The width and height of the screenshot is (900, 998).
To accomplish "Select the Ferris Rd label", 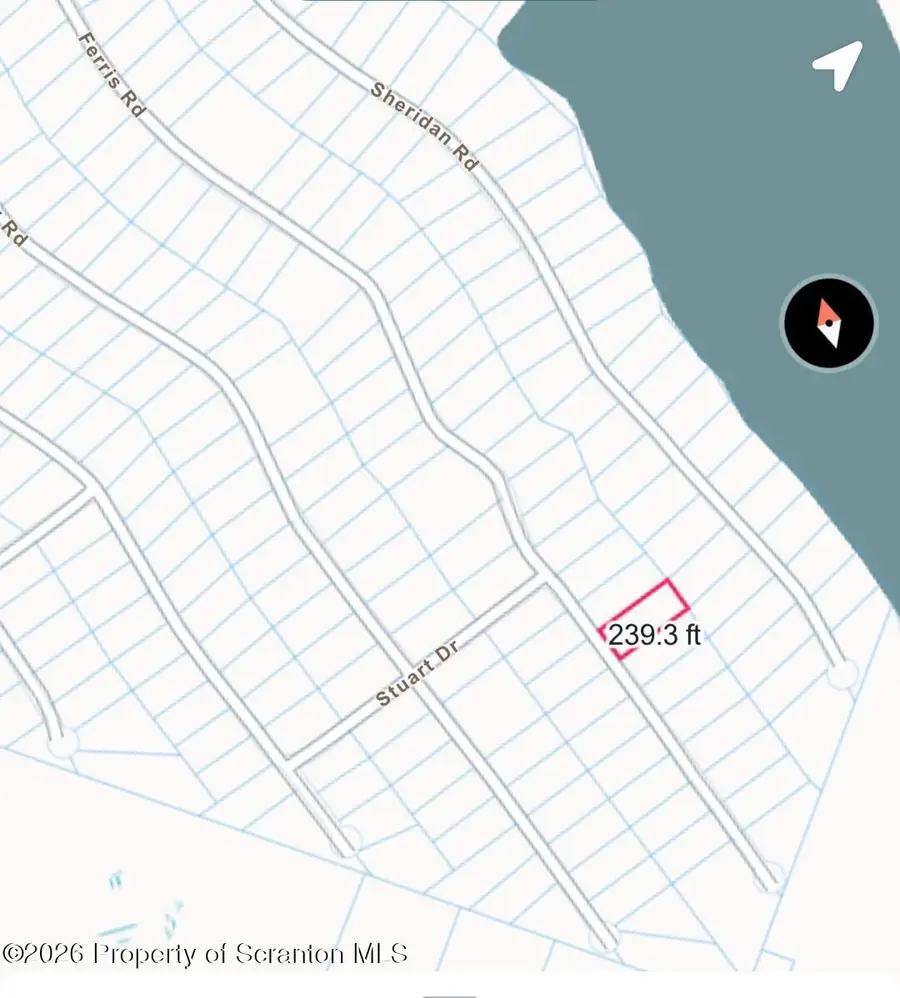I will [x=110, y=72].
